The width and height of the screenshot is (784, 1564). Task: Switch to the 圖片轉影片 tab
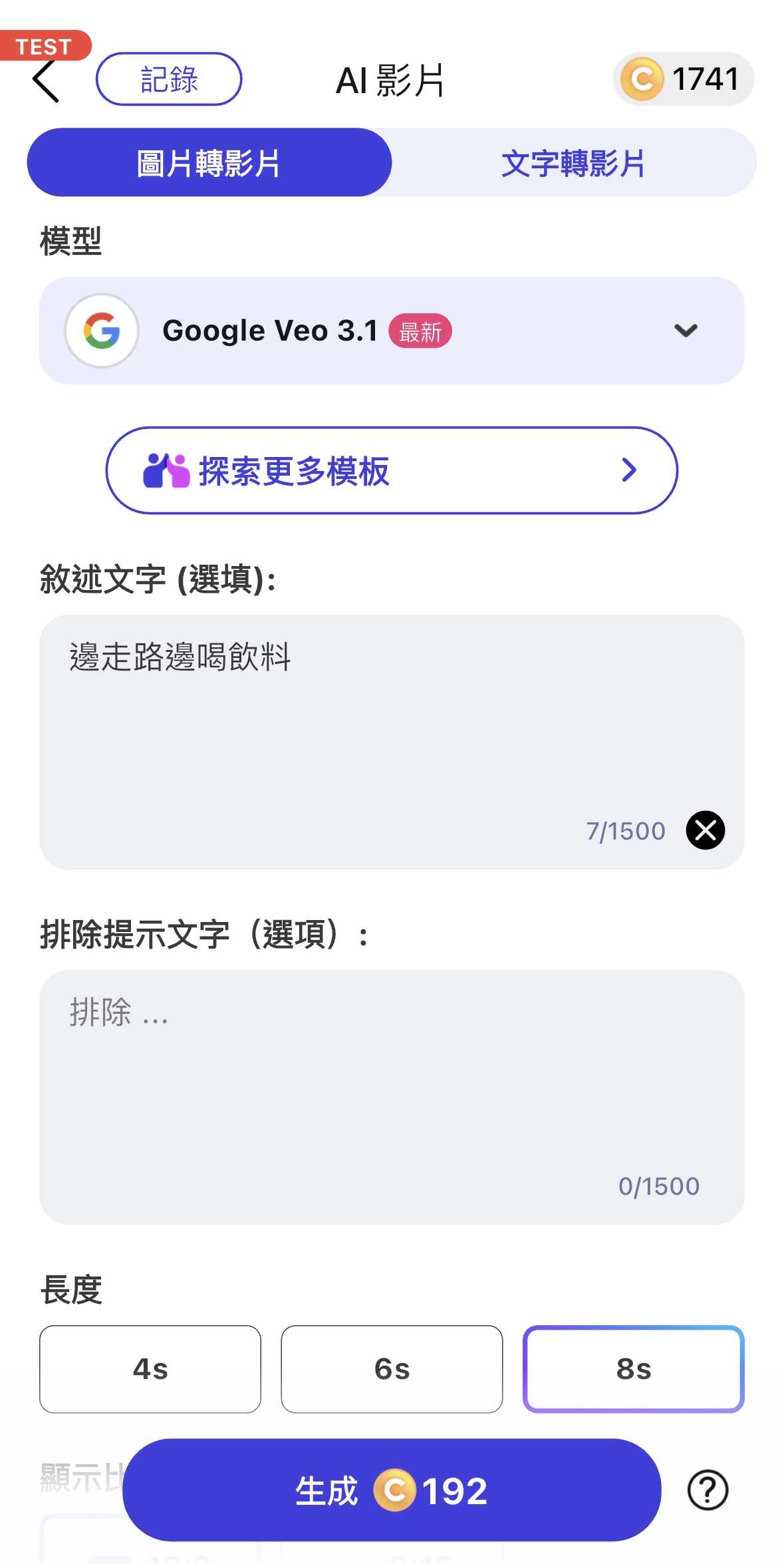point(209,163)
